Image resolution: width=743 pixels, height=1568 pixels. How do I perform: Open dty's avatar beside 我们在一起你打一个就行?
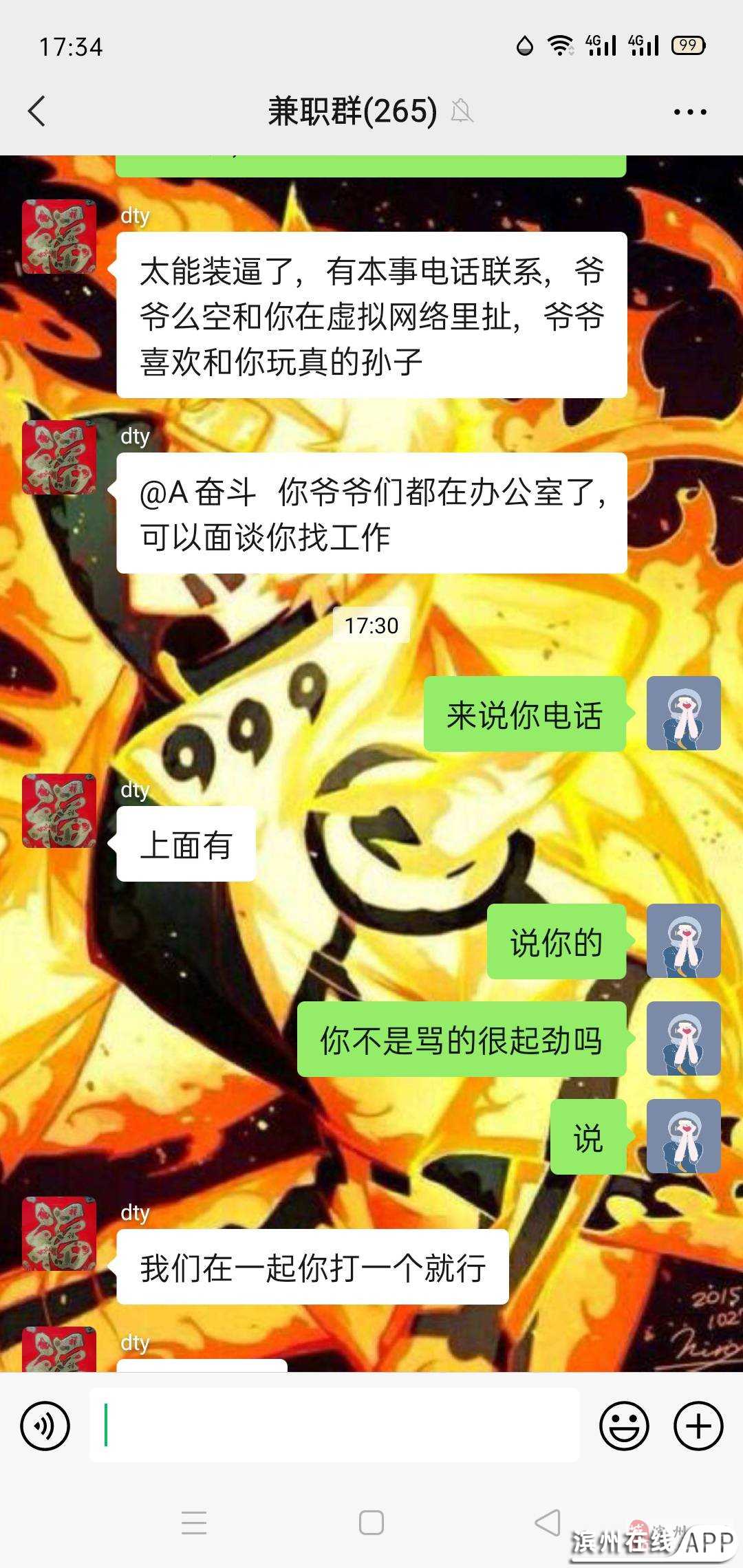pyautogui.click(x=59, y=1233)
